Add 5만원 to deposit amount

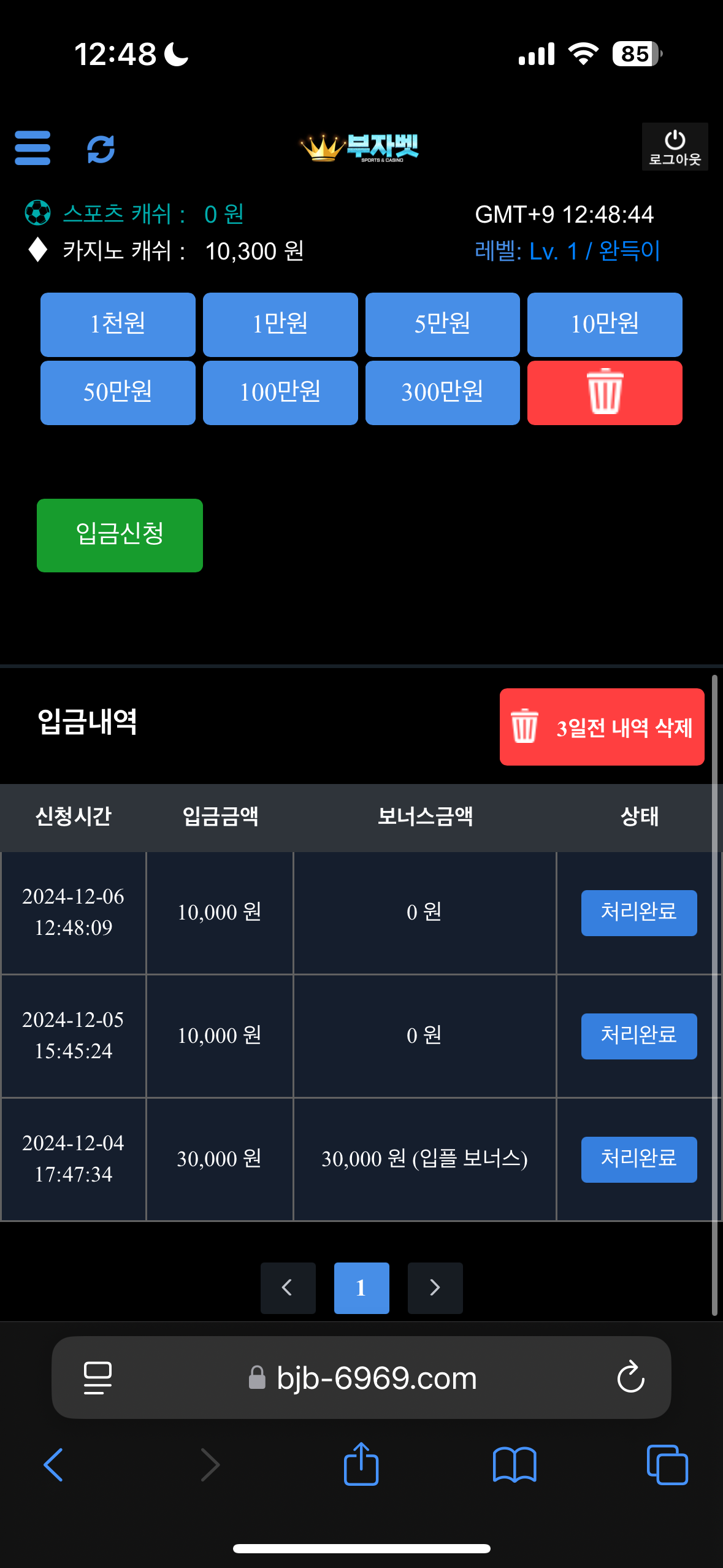click(443, 325)
